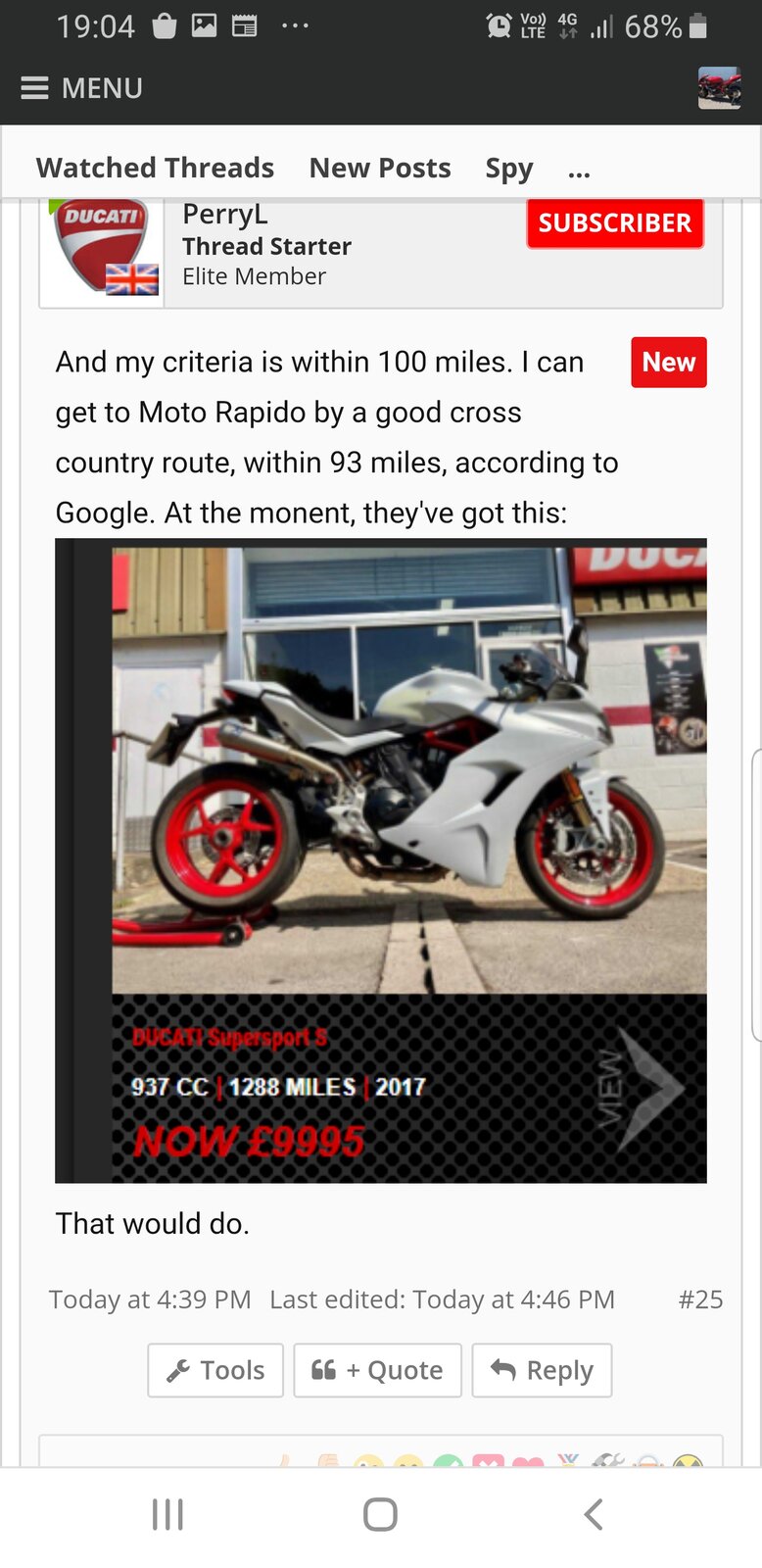This screenshot has width=762, height=1568.
Task: View PerryL's profile
Action: click(224, 215)
